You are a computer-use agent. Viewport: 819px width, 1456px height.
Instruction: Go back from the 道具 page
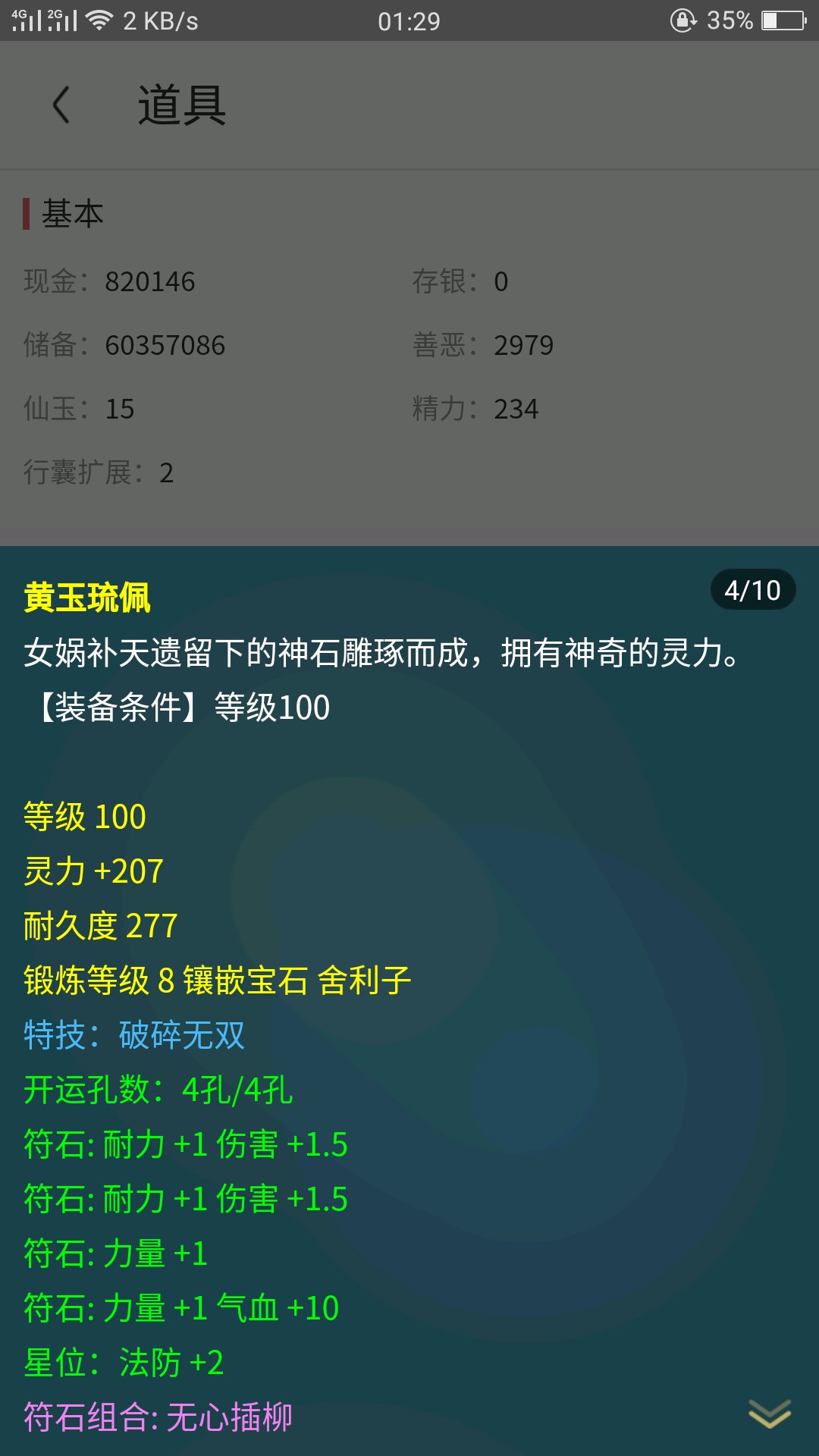point(61,105)
